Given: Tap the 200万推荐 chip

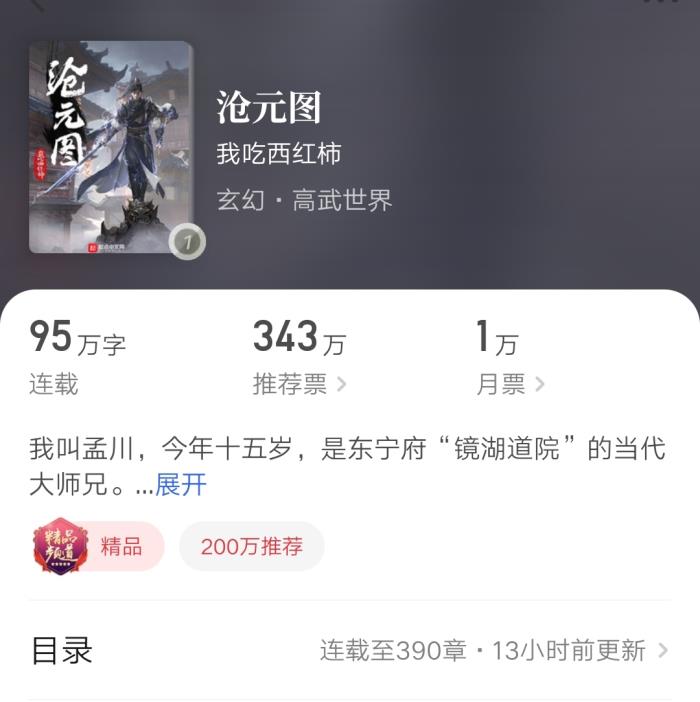Looking at the screenshot, I should (x=251, y=546).
